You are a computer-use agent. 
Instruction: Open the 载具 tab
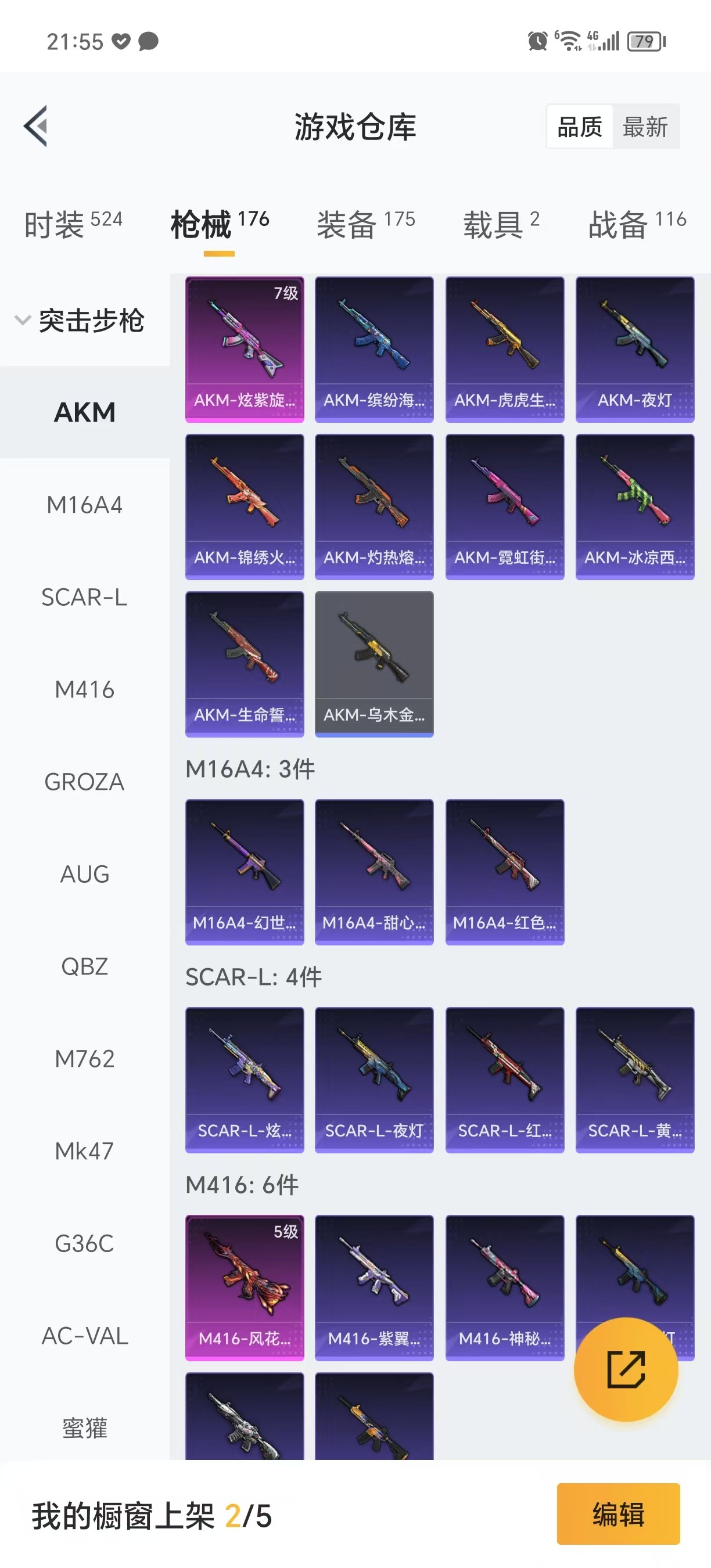[x=501, y=224]
